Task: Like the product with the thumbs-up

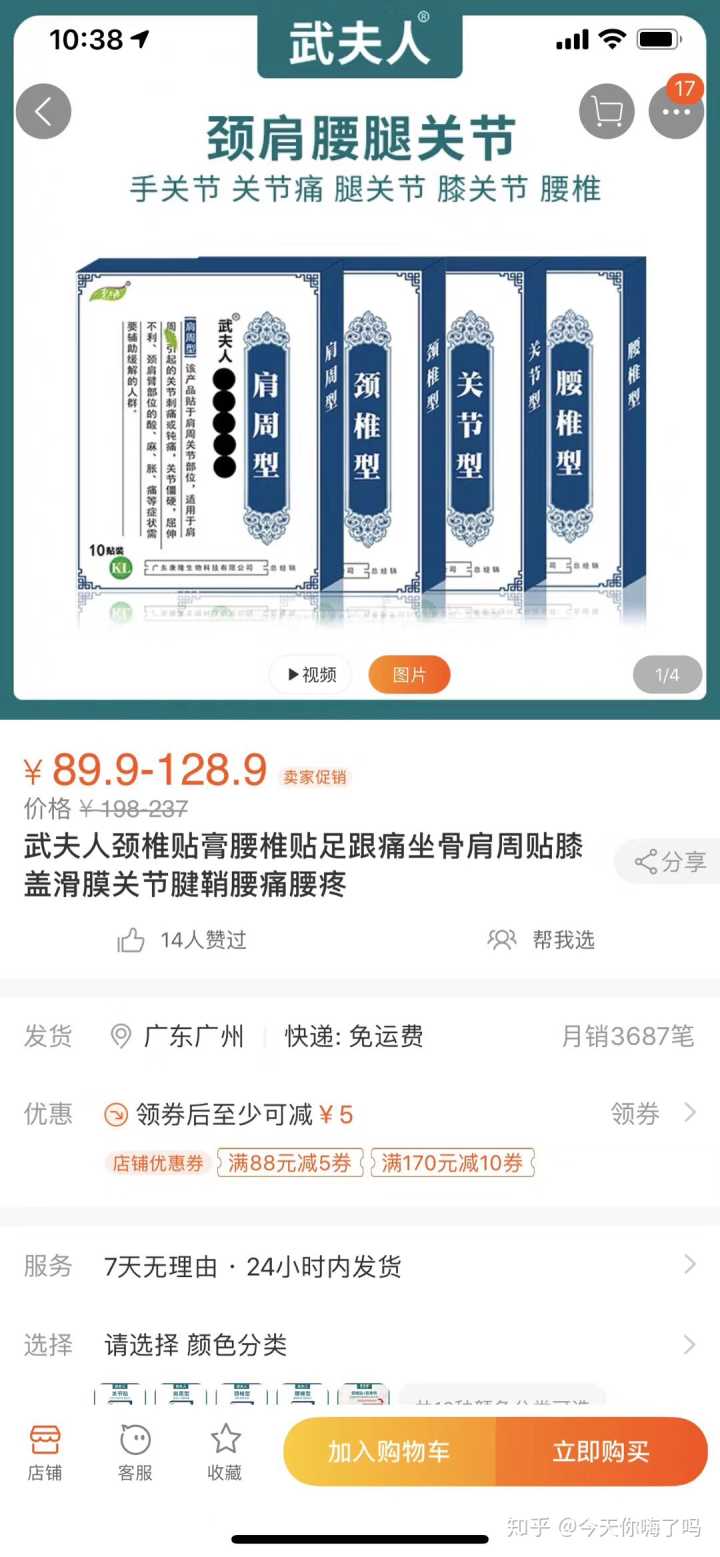Action: point(132,940)
